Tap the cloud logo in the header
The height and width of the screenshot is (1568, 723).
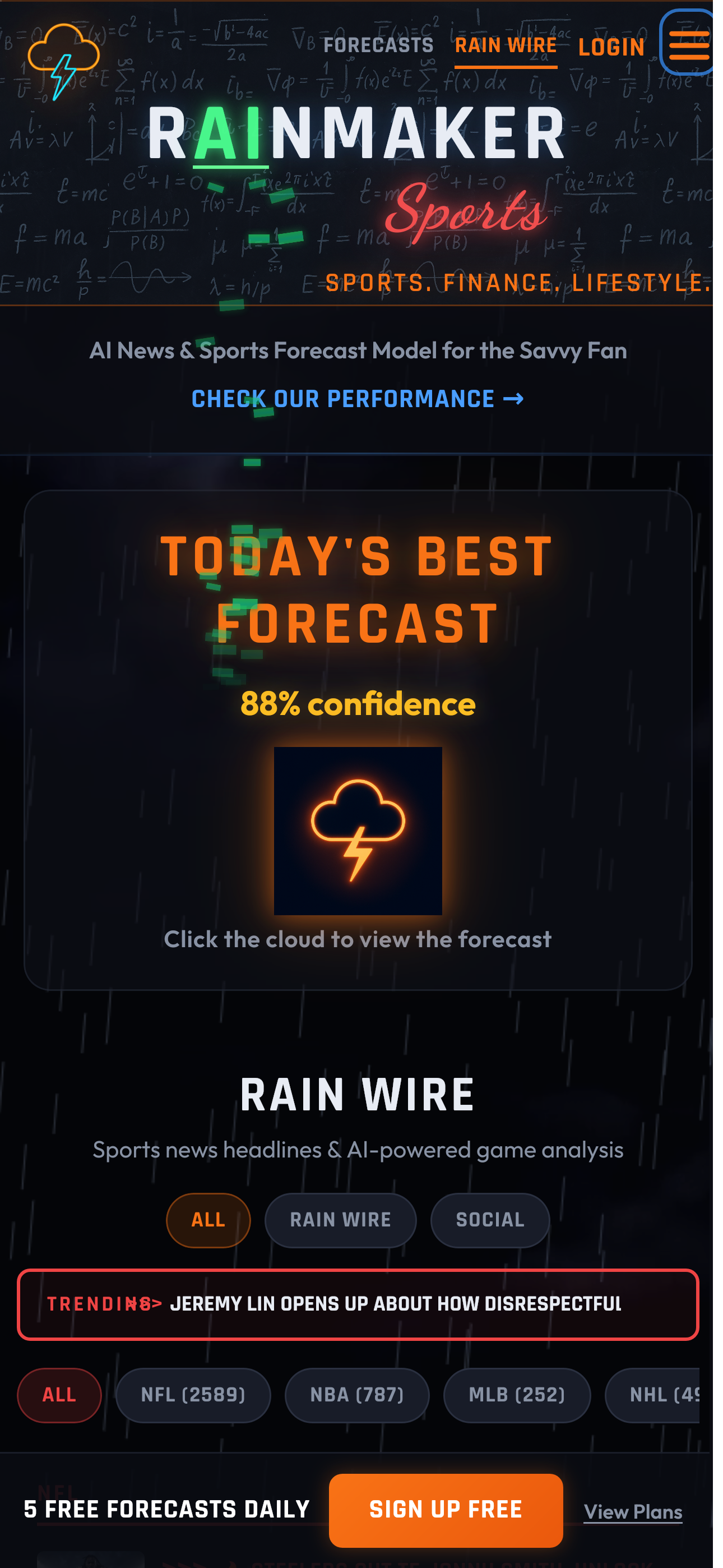tap(63, 61)
